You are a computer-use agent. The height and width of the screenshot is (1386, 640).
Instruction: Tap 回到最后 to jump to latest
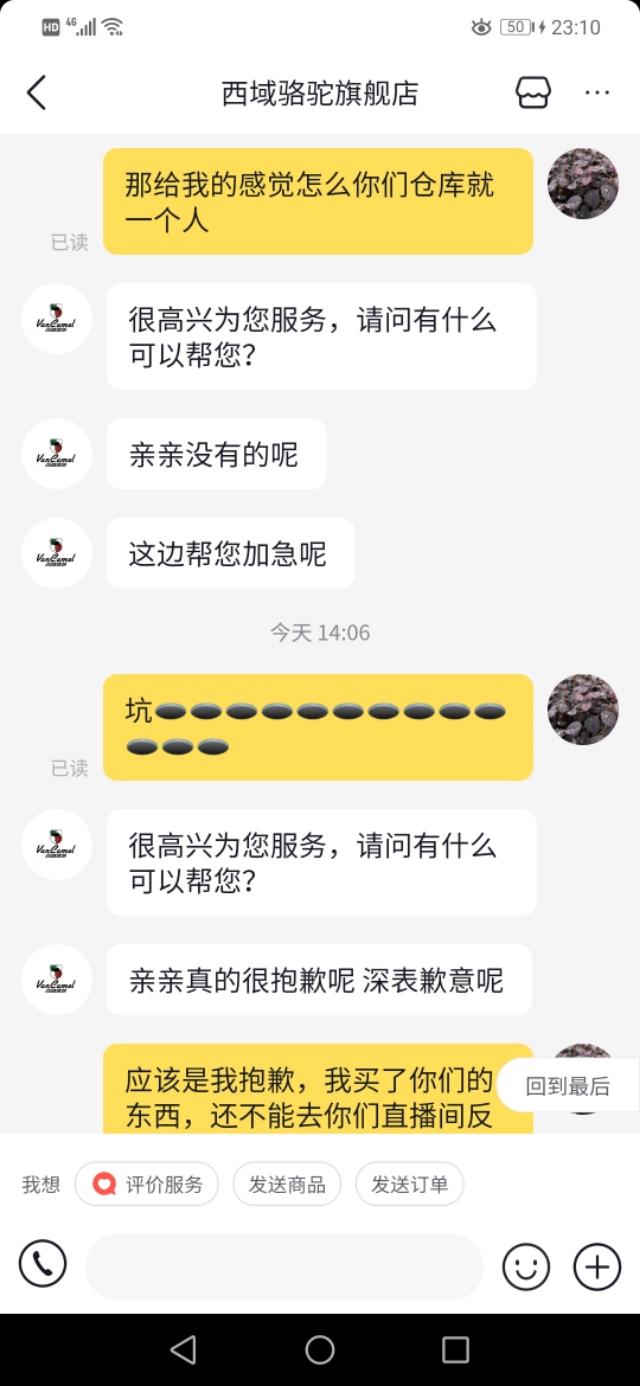[x=567, y=1087]
